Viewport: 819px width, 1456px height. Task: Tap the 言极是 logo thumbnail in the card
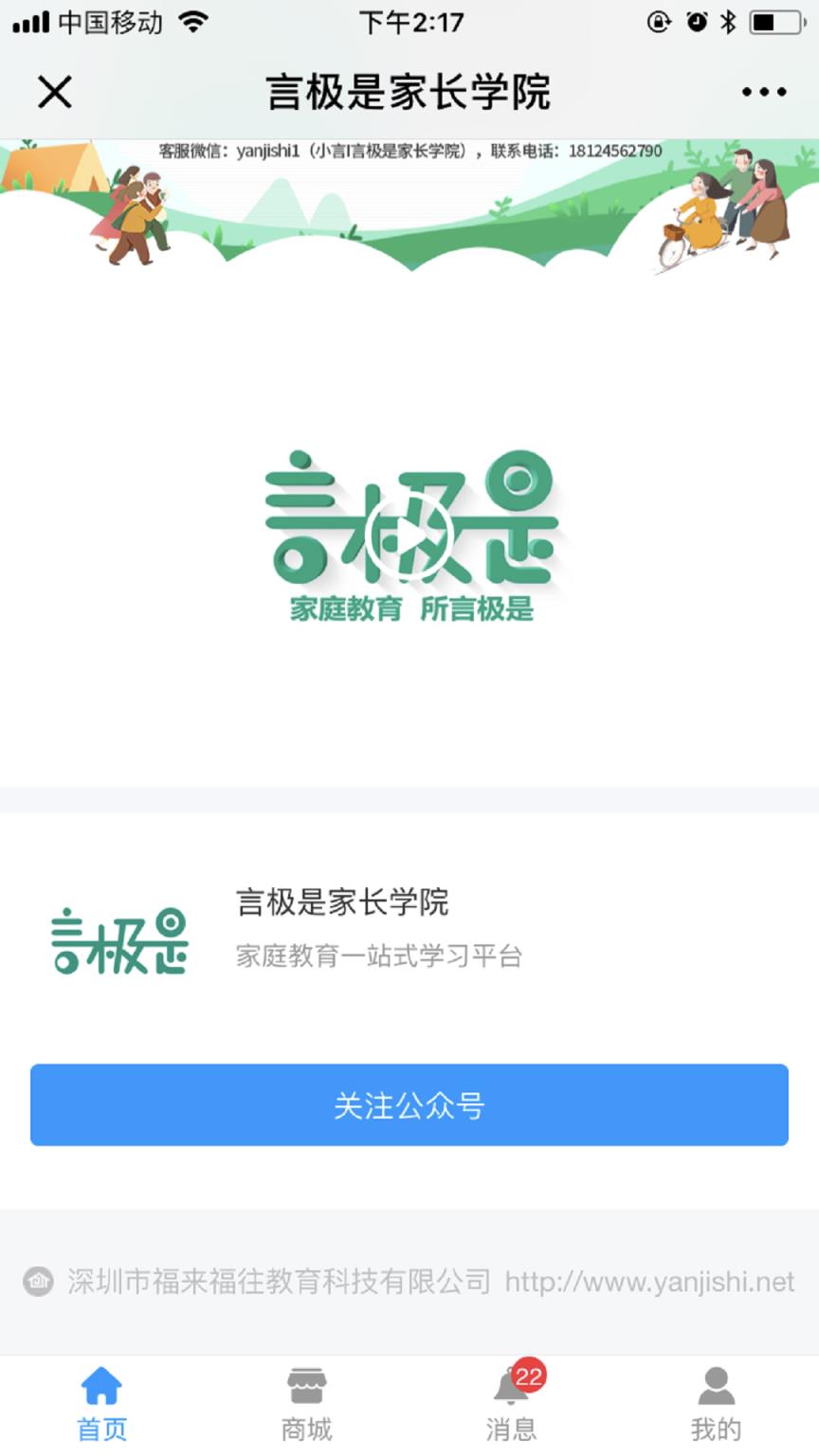point(118,941)
